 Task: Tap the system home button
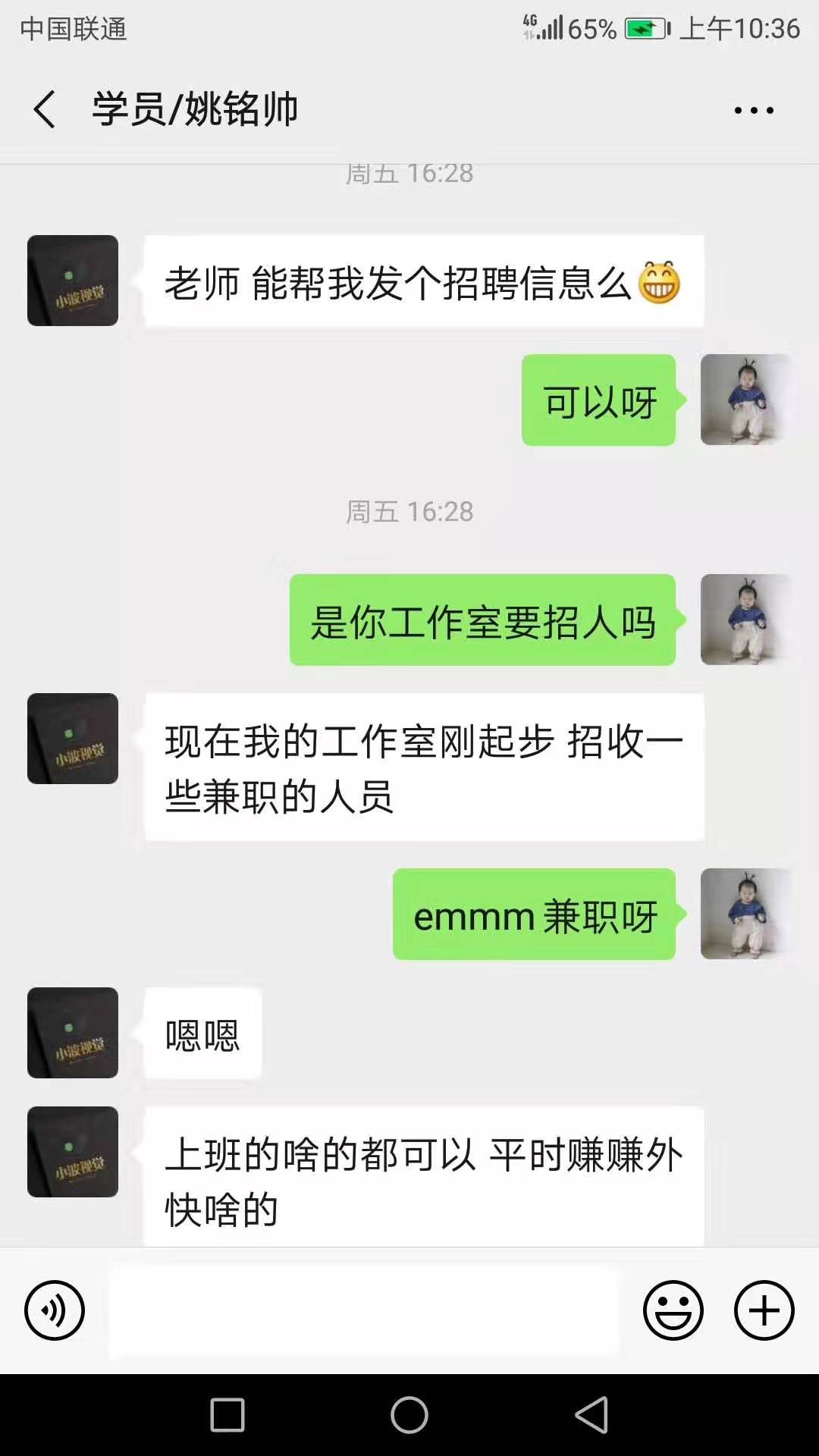tap(409, 1415)
